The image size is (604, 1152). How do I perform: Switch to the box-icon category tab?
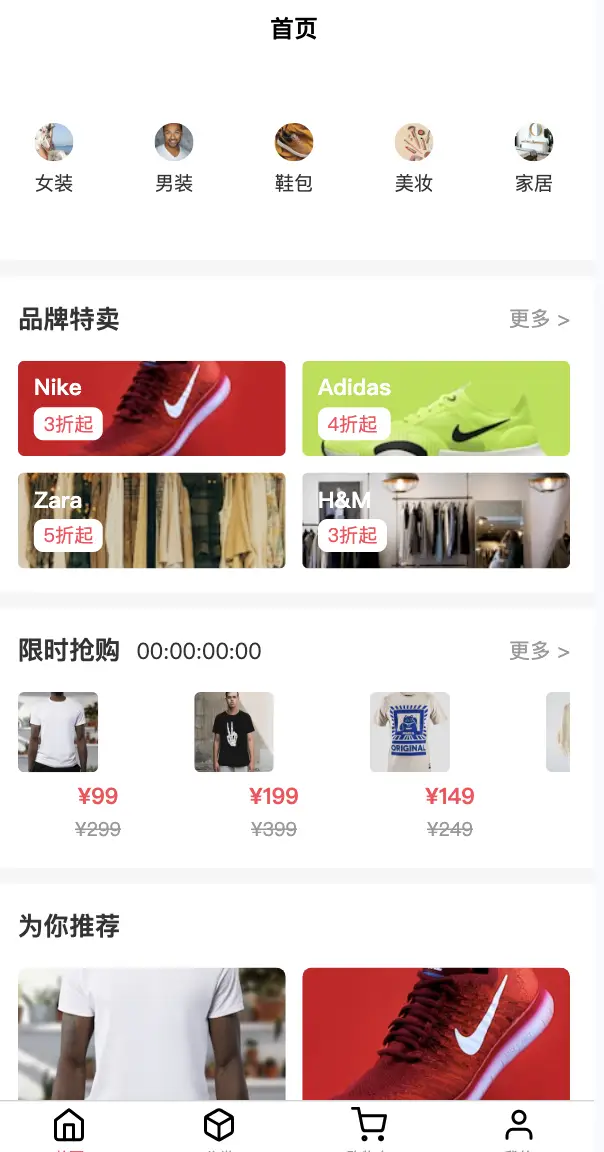[x=219, y=1128]
